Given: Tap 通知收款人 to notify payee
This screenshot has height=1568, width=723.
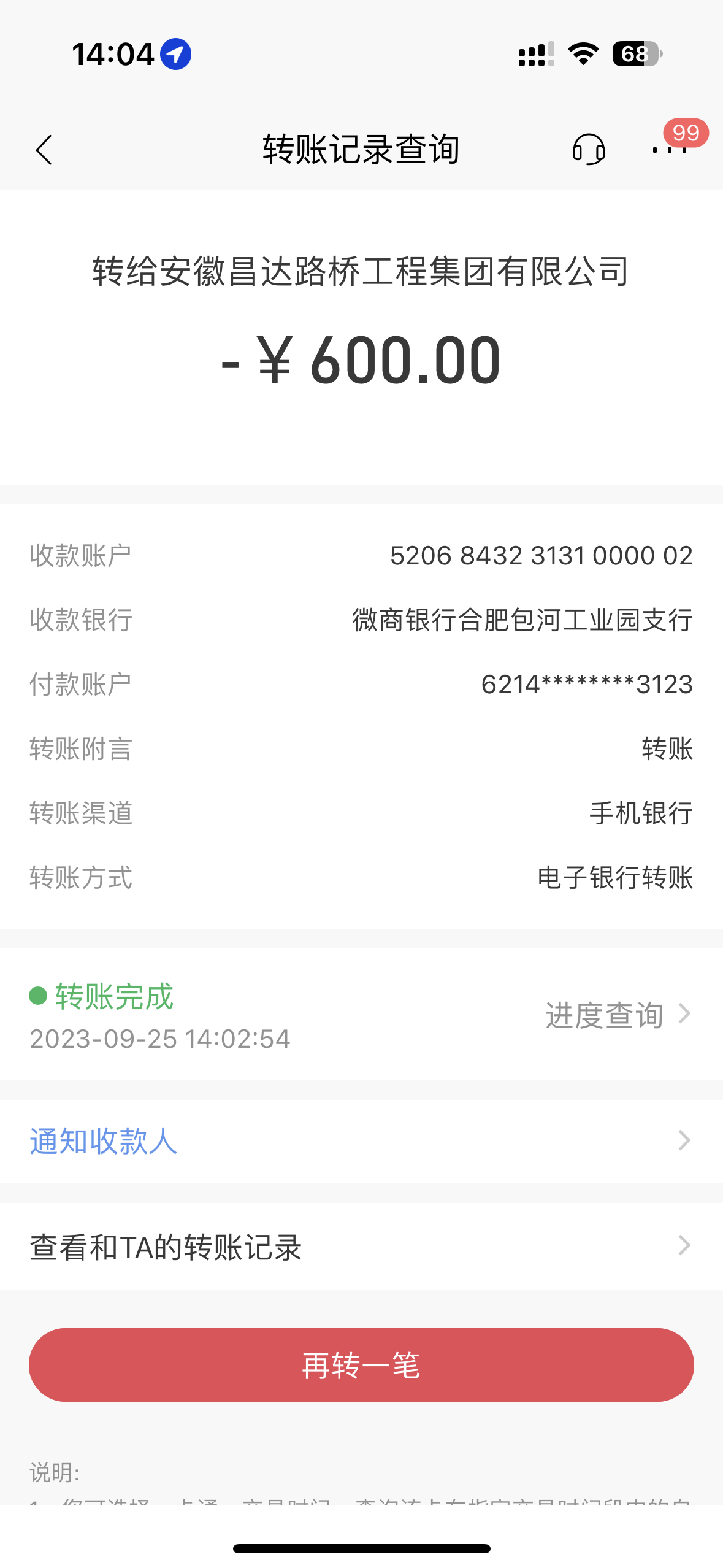Looking at the screenshot, I should point(104,1141).
